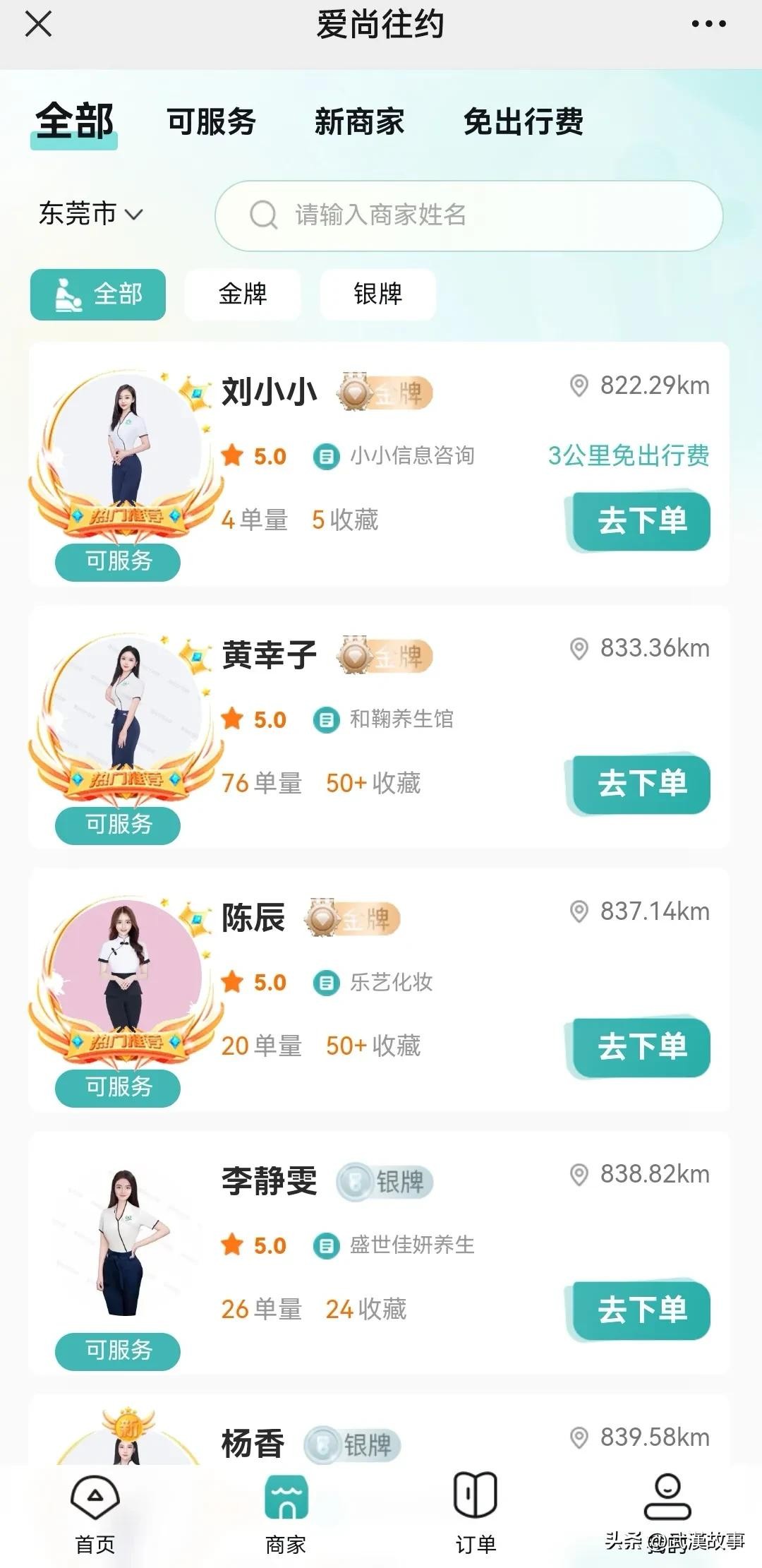
Task: Select the 免出行费 tab
Action: click(x=523, y=121)
